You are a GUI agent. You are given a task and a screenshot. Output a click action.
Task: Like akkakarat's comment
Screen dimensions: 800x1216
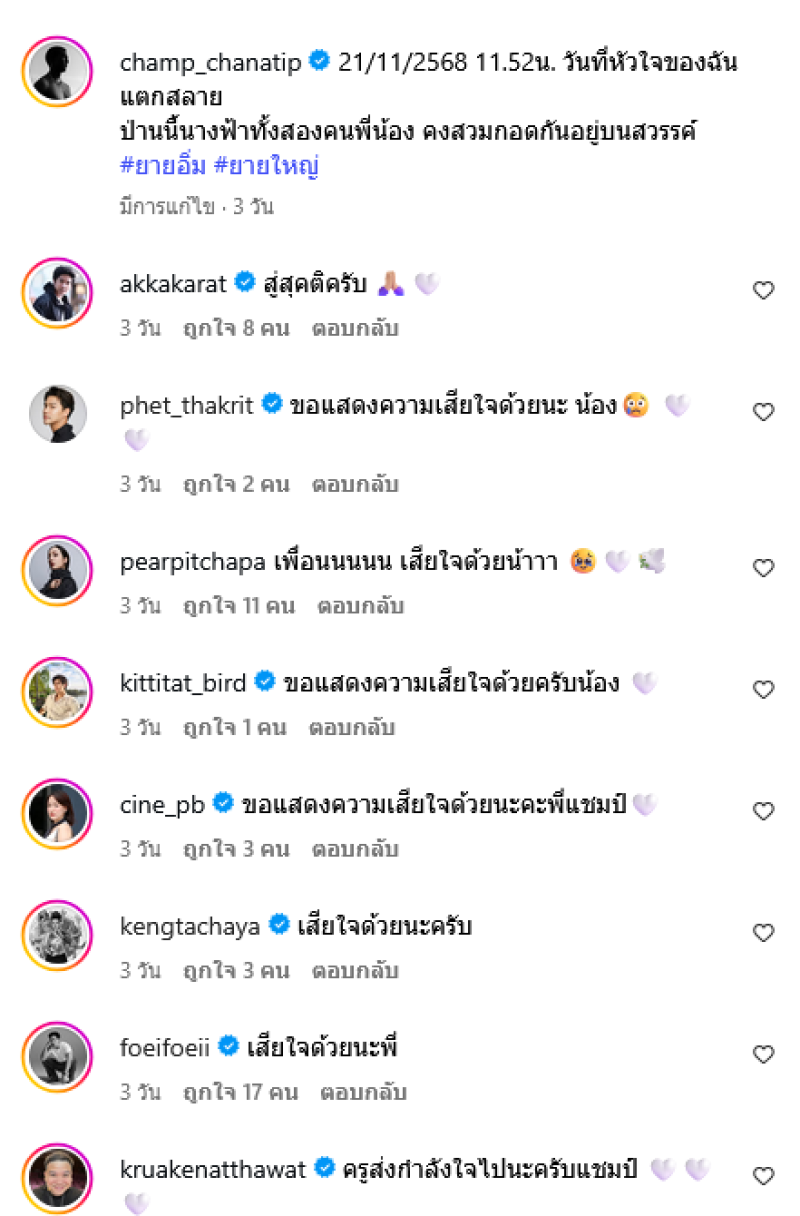(x=763, y=291)
